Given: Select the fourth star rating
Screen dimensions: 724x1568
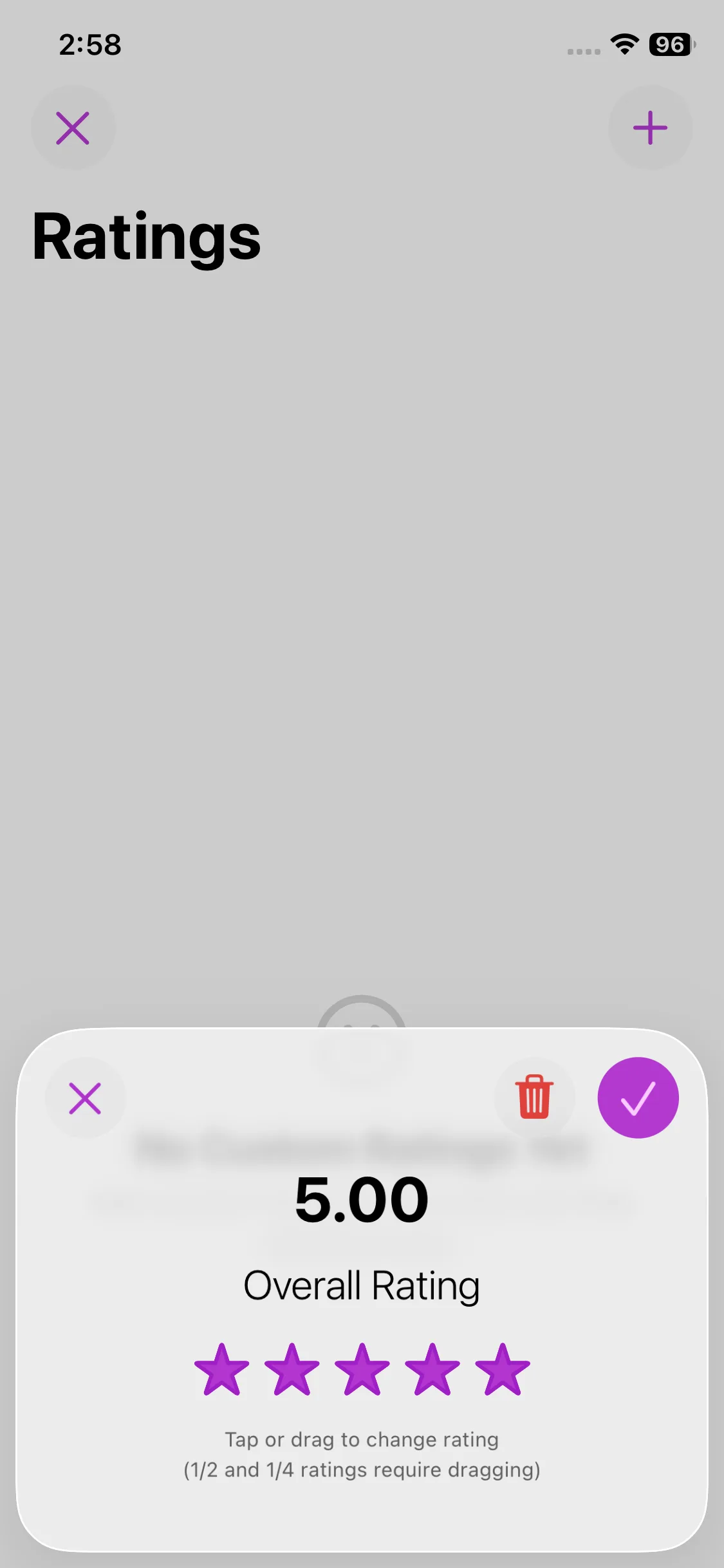Looking at the screenshot, I should pyautogui.click(x=432, y=1371).
